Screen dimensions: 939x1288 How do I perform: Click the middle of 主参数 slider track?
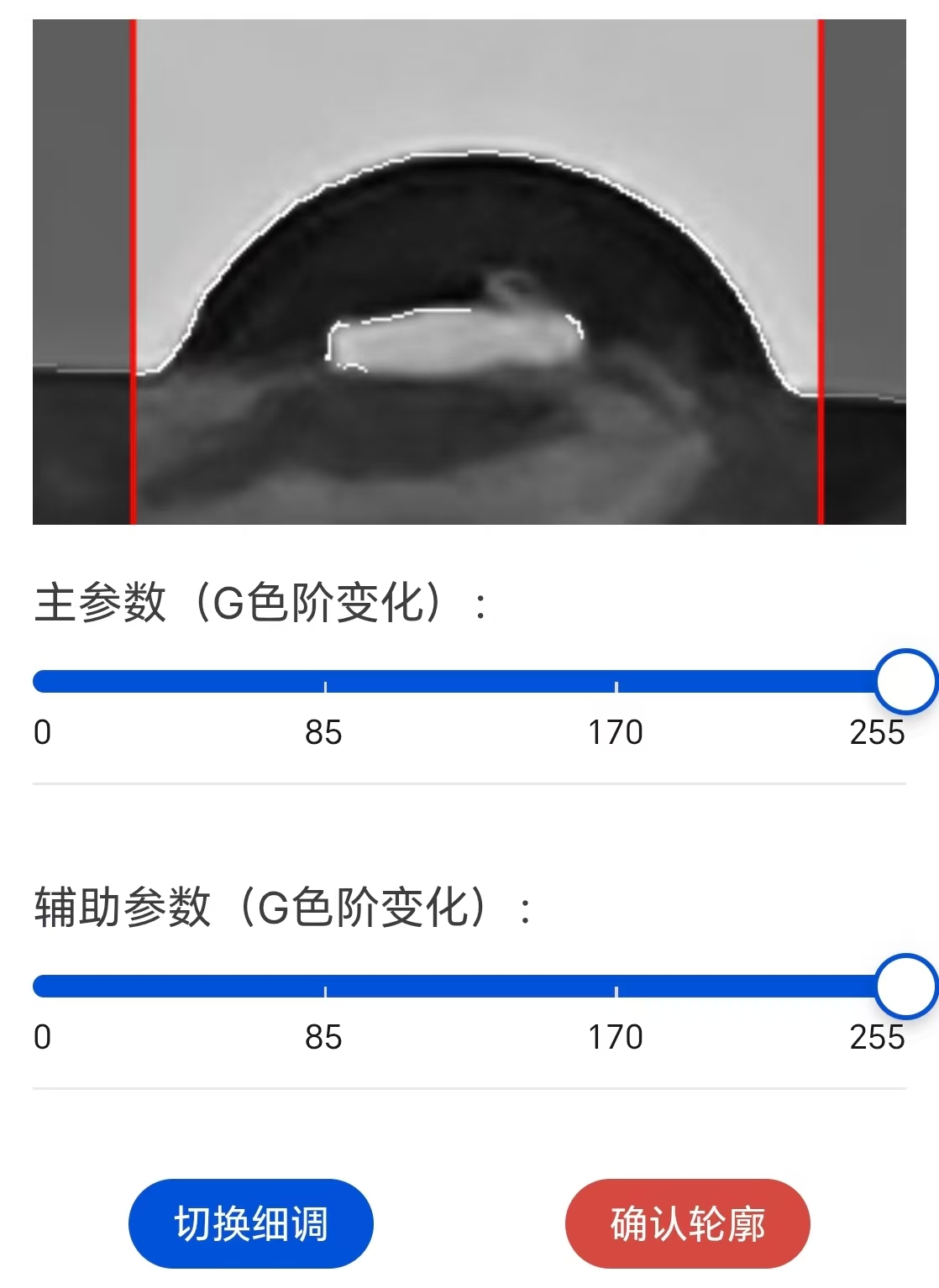(x=470, y=682)
